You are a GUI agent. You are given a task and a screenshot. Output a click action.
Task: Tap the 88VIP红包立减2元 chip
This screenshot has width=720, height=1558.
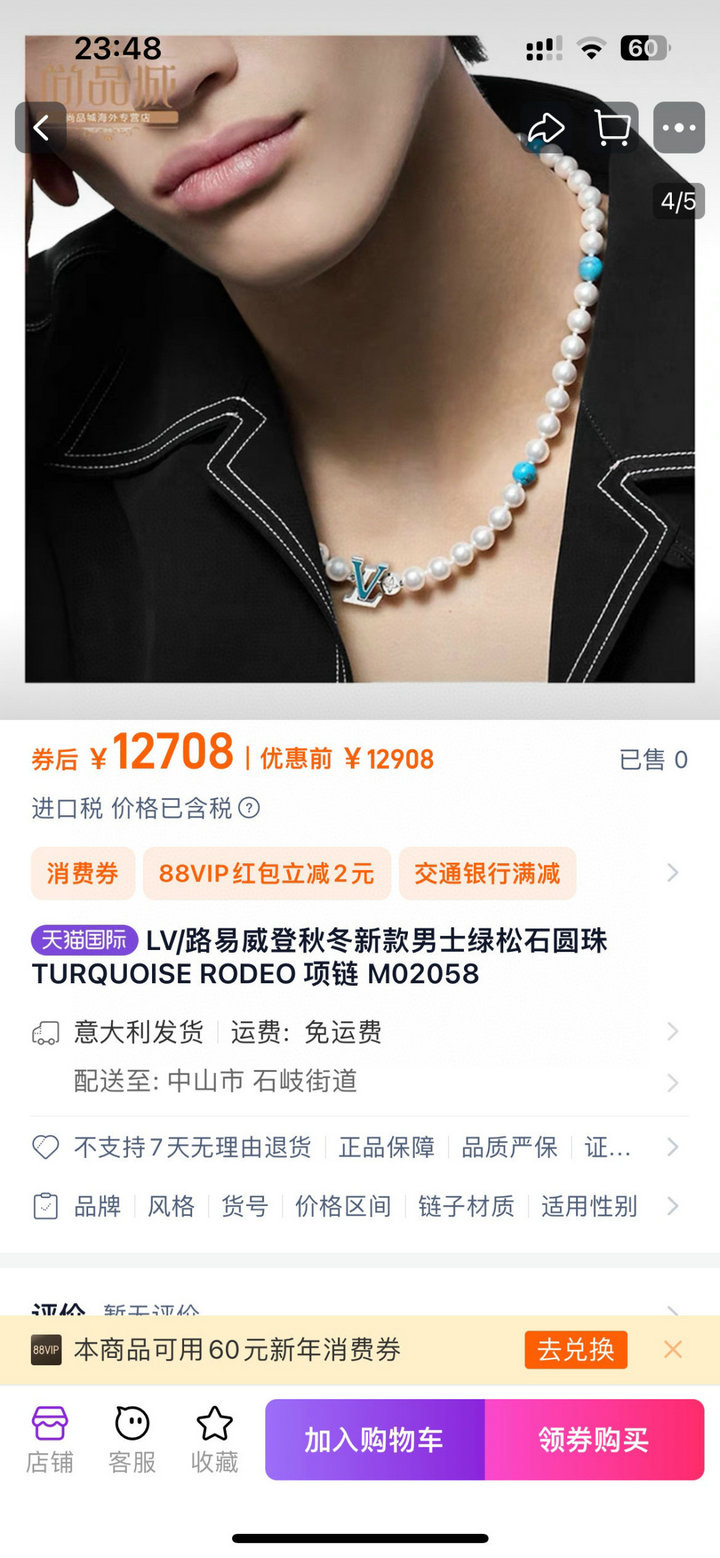(x=266, y=874)
